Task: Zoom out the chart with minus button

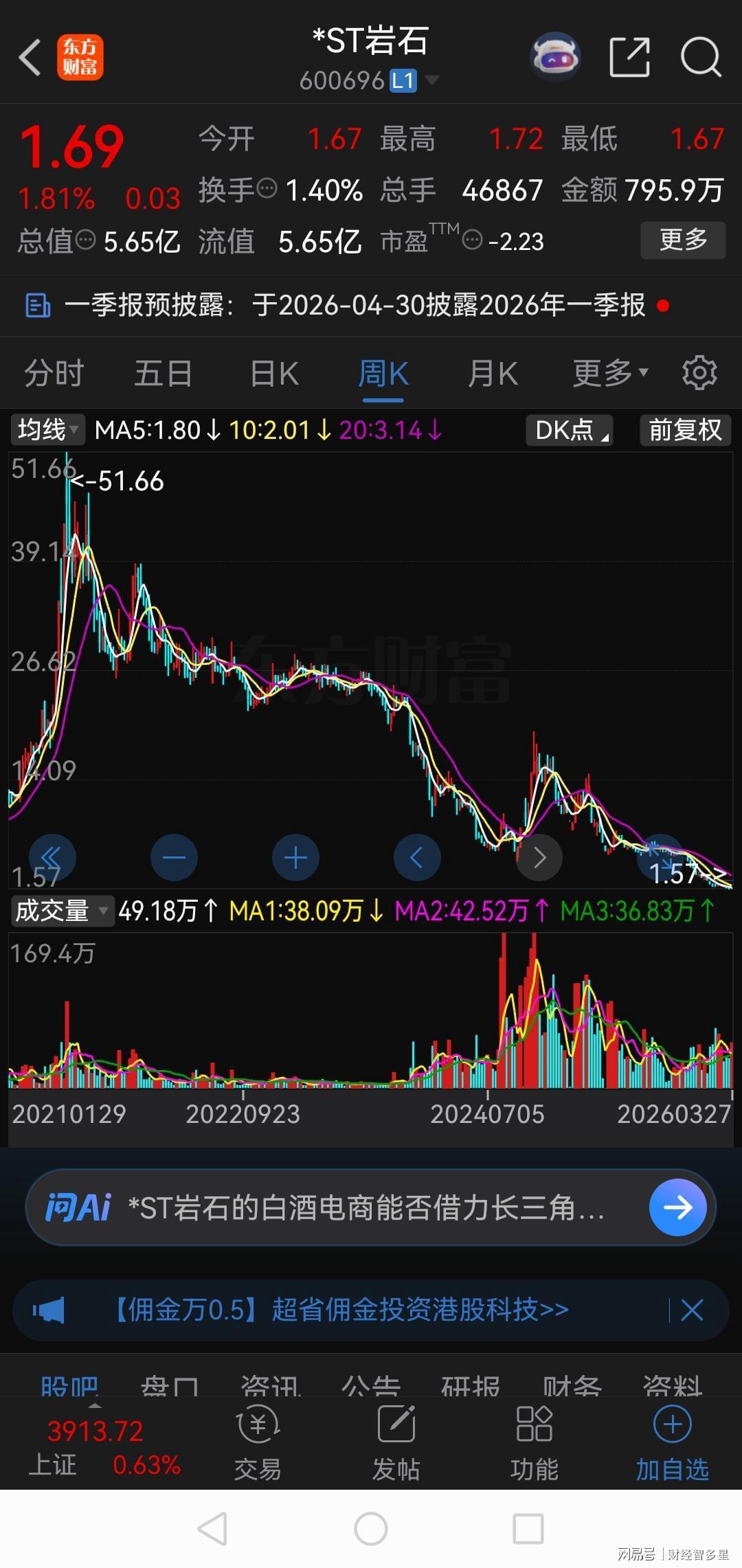Action: pos(174,857)
